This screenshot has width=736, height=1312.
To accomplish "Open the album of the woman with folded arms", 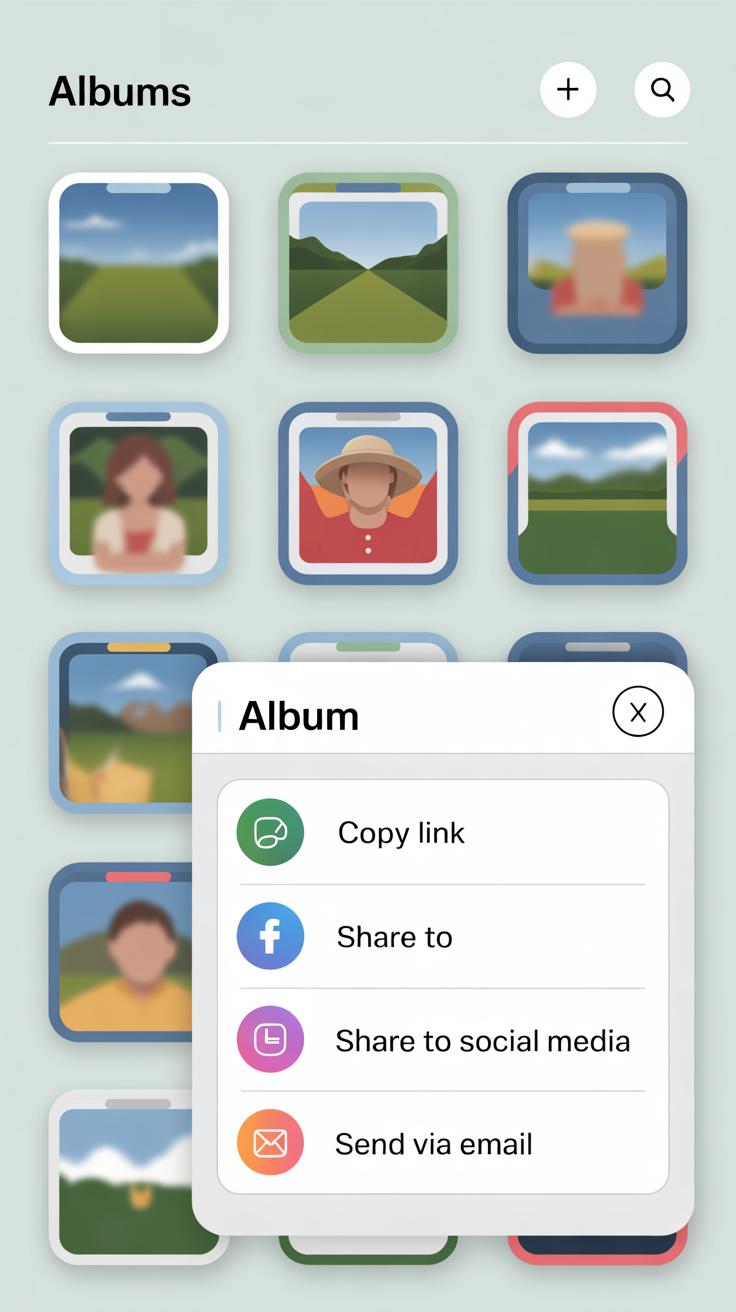I will pyautogui.click(x=138, y=493).
